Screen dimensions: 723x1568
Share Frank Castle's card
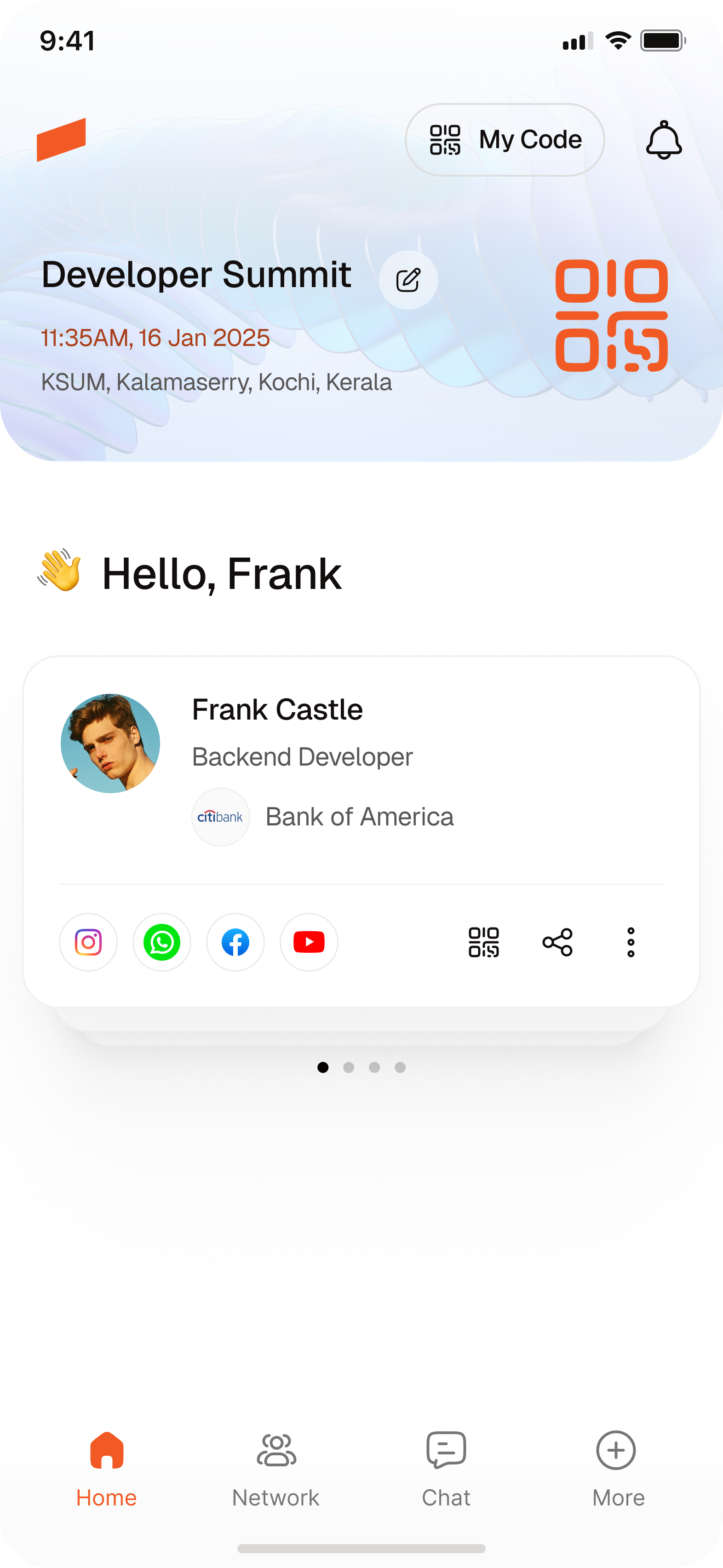[557, 942]
